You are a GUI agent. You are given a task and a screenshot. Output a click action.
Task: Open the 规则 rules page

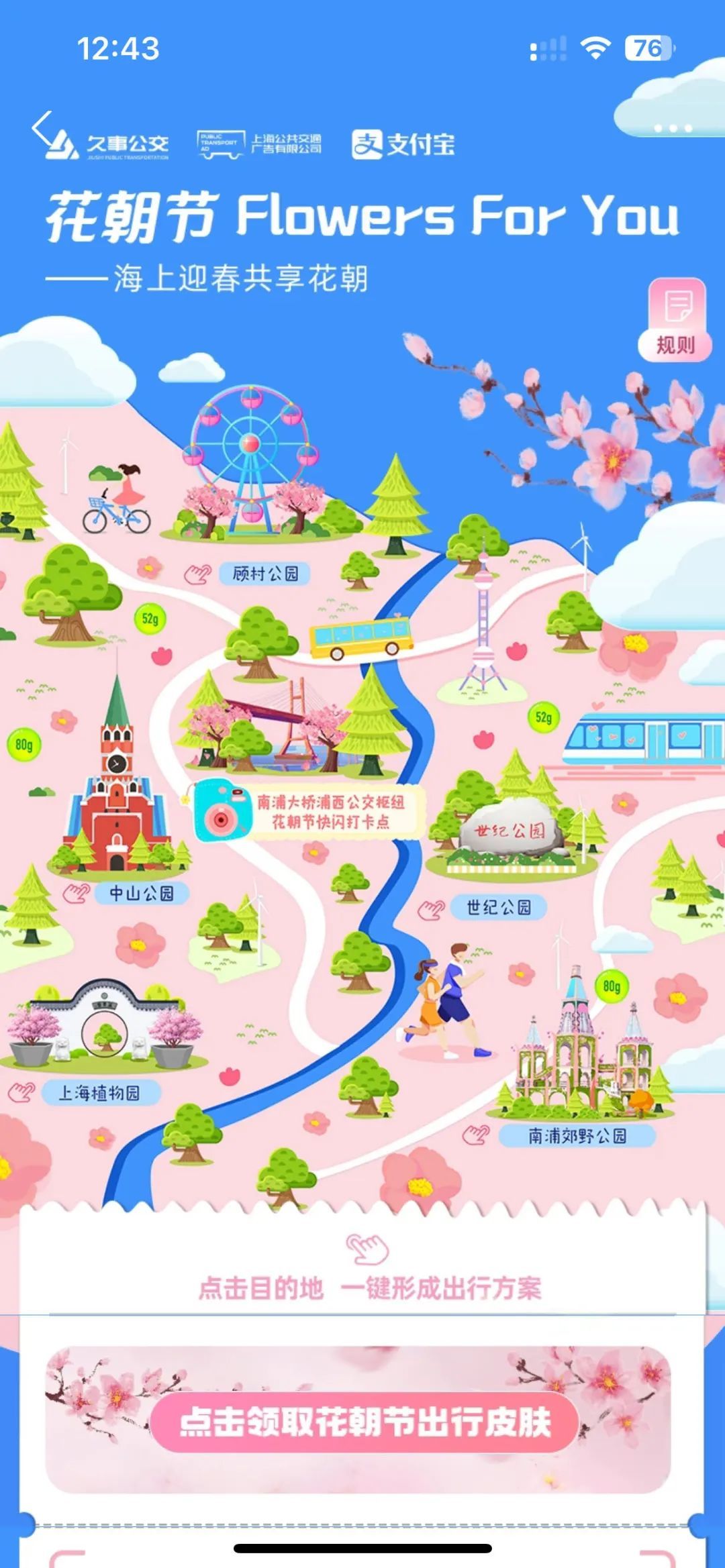[x=675, y=321]
